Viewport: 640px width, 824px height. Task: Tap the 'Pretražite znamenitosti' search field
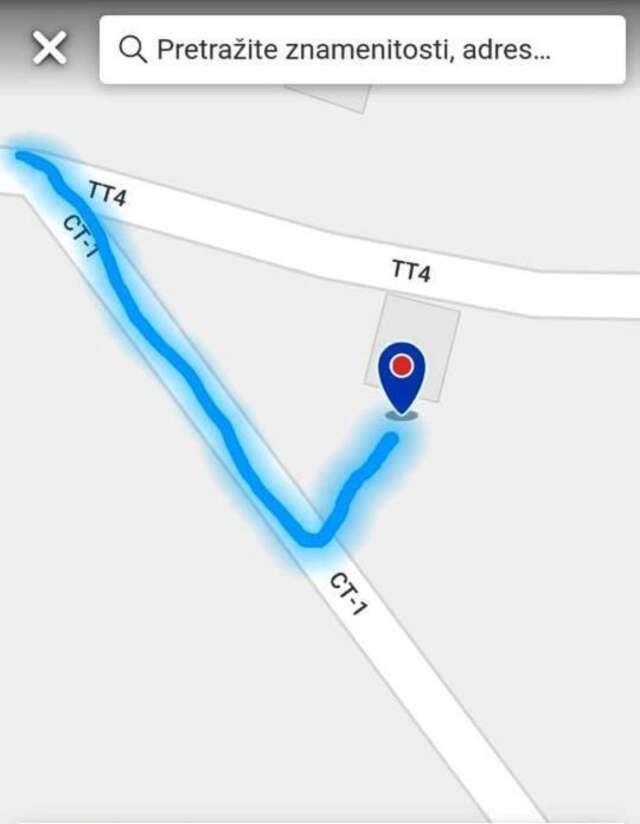[360, 49]
